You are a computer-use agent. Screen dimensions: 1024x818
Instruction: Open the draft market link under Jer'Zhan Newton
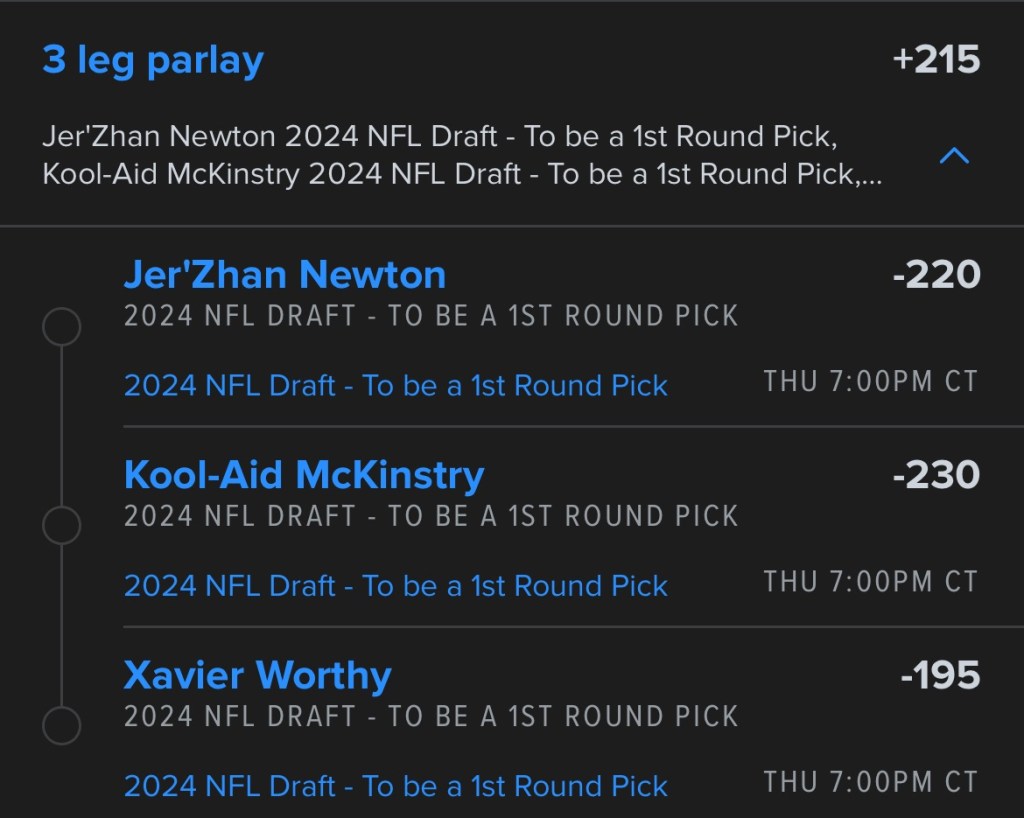point(395,386)
